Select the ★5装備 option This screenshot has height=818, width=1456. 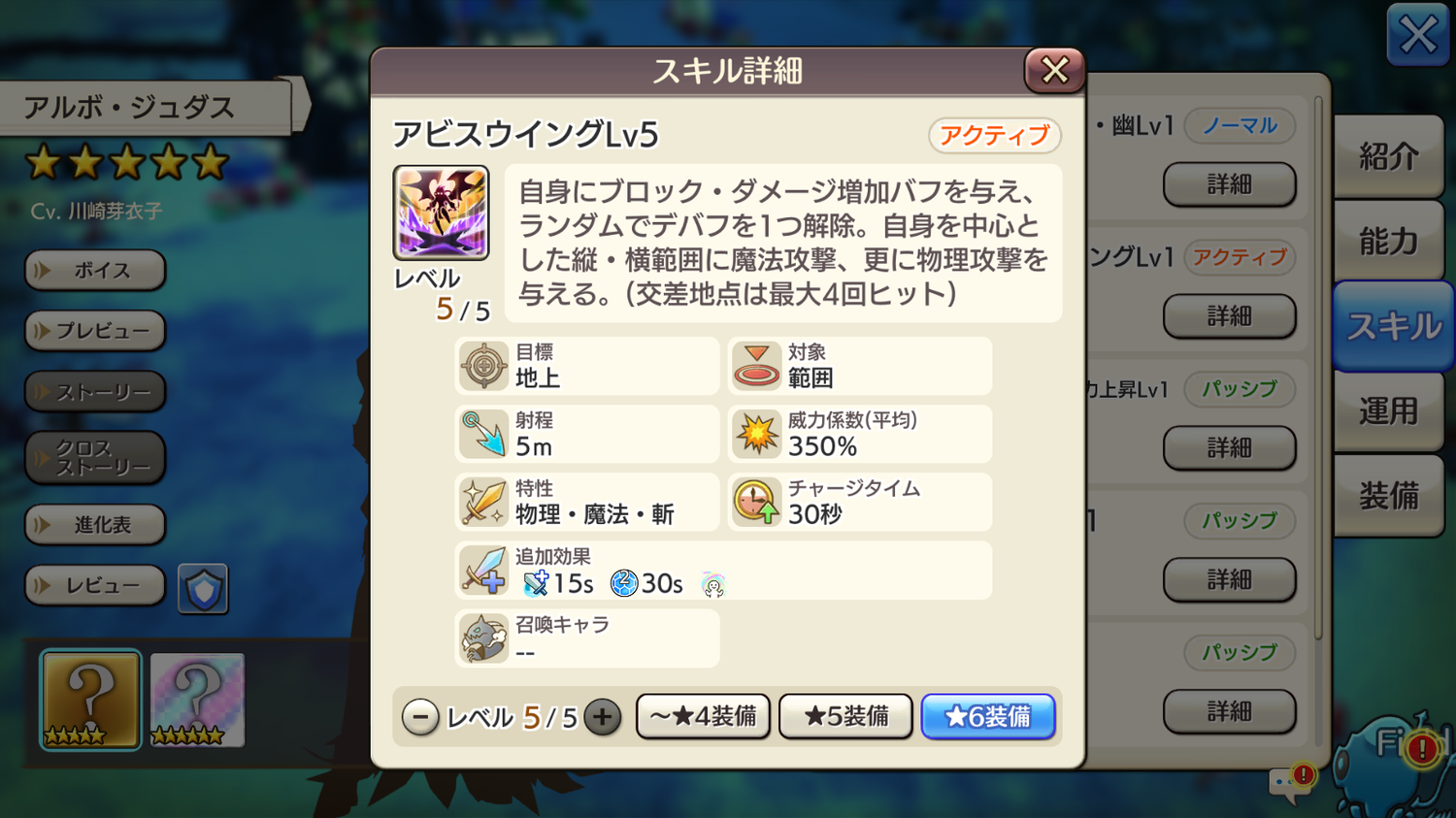coord(845,717)
